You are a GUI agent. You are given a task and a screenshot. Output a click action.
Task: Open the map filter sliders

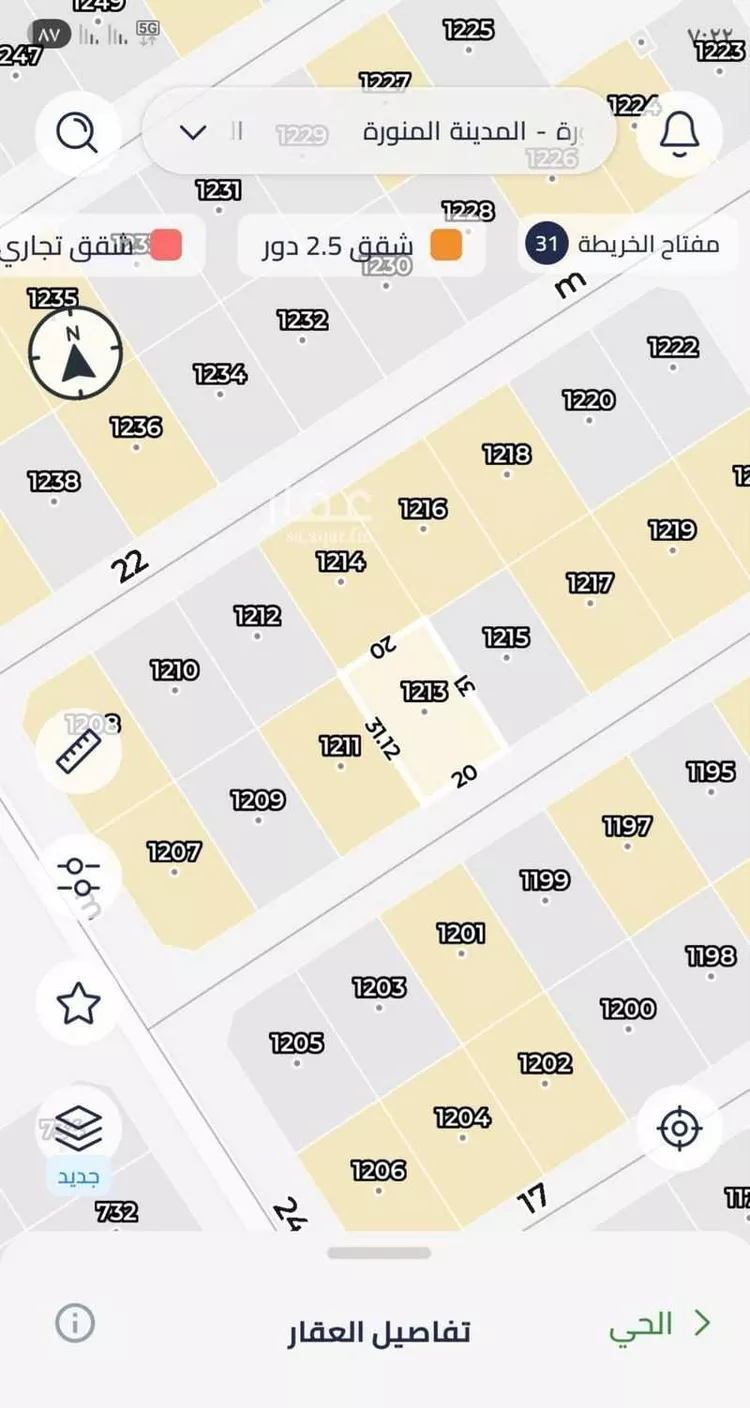78,877
